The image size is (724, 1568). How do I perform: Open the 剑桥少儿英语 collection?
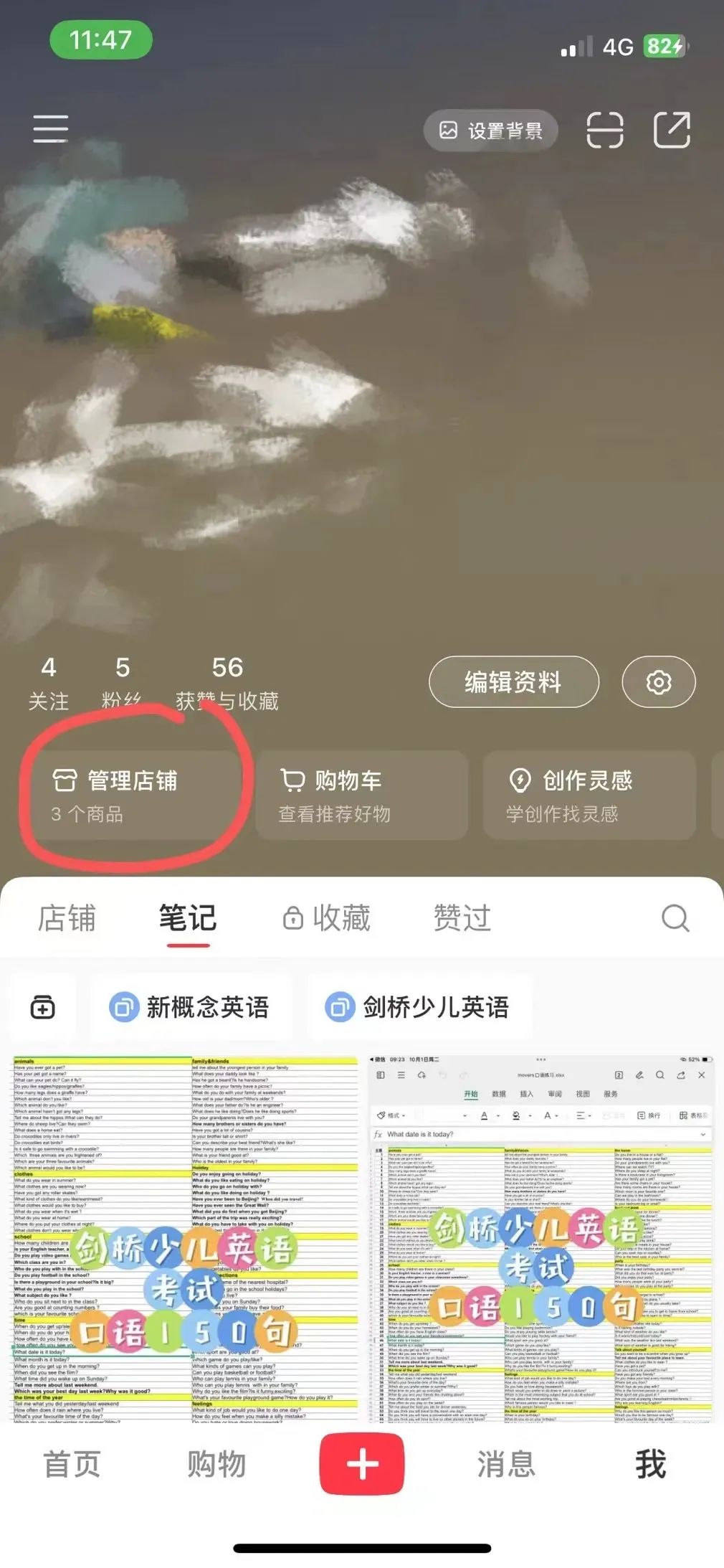coord(418,1007)
